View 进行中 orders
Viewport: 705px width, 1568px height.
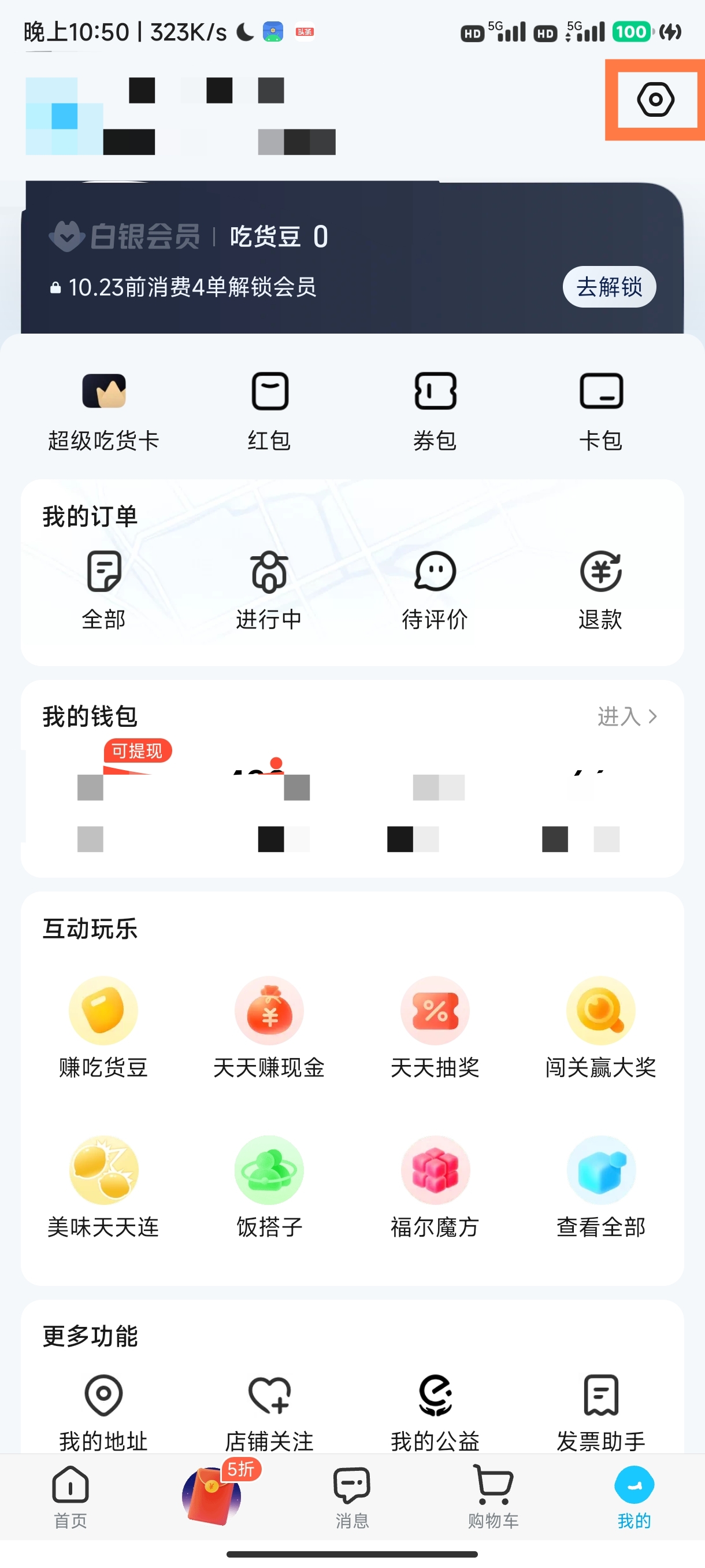[x=269, y=590]
